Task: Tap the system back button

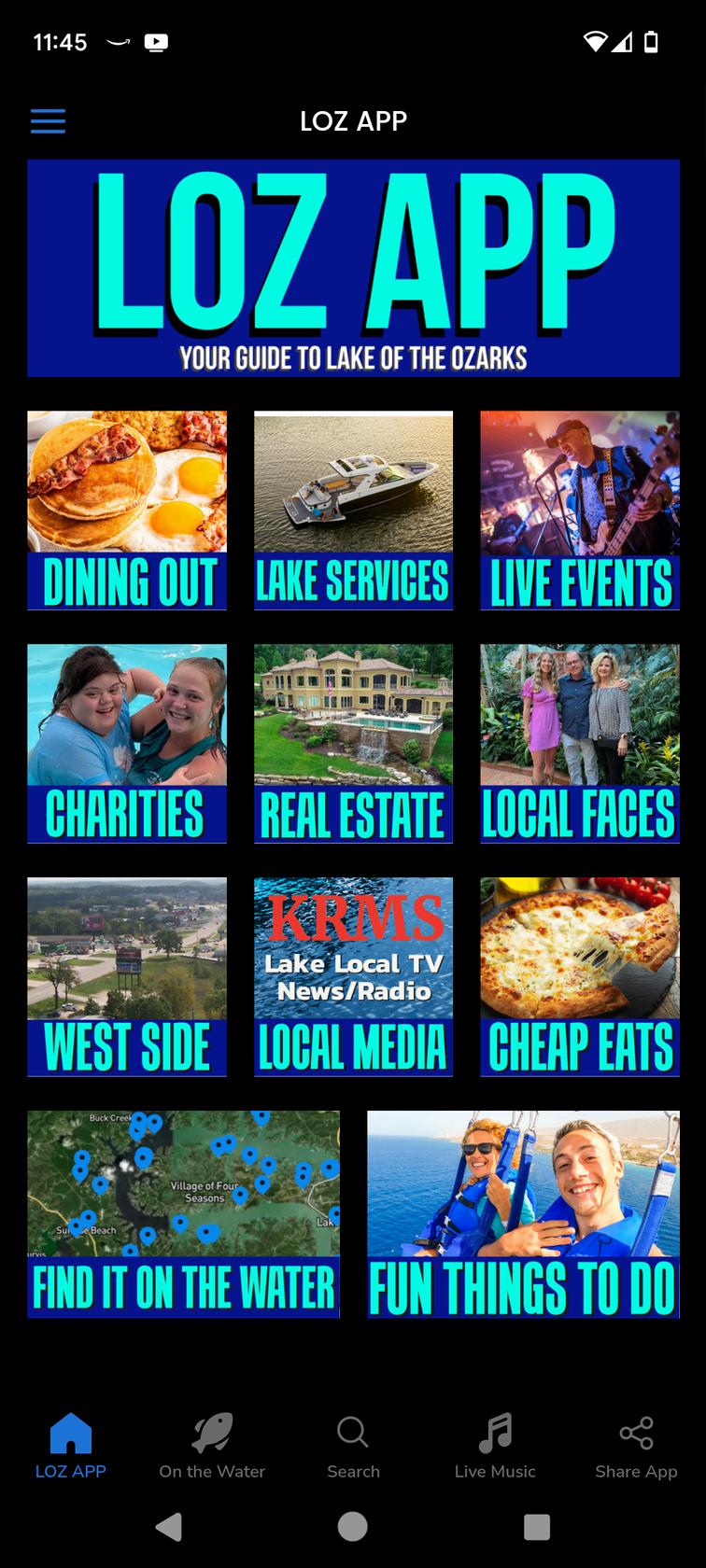Action: [169, 1527]
